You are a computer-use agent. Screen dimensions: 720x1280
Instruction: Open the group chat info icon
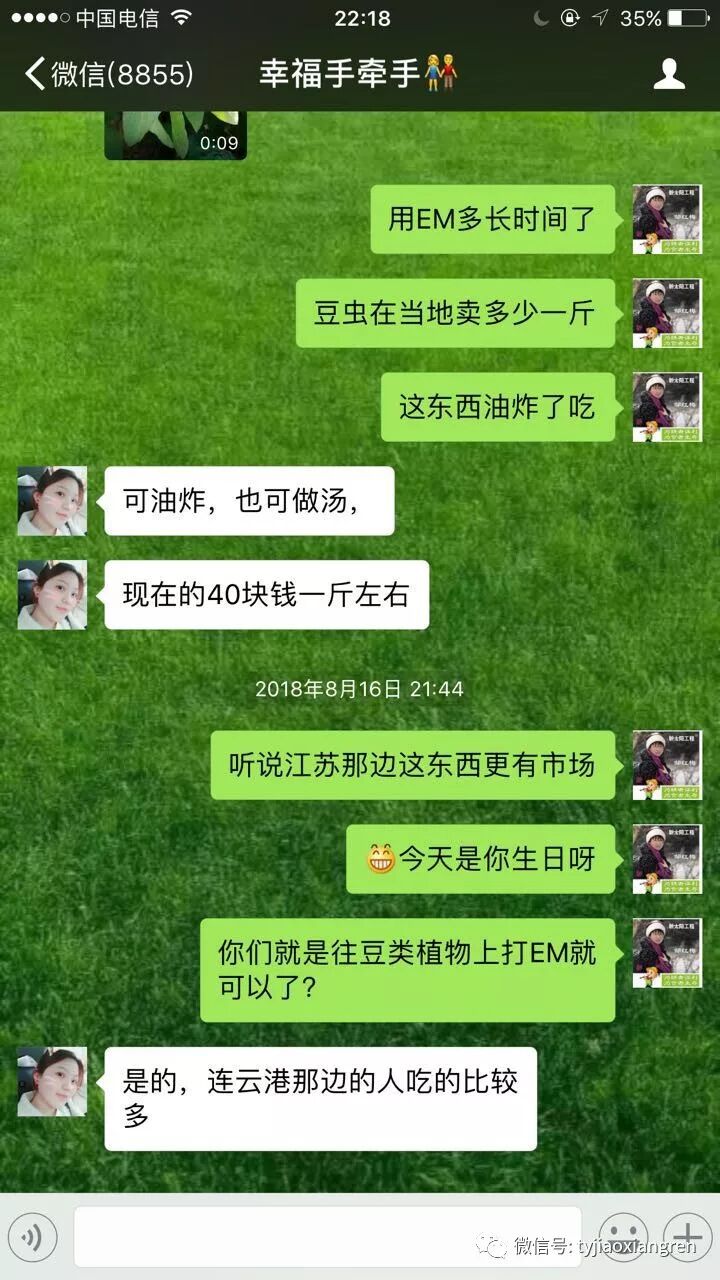(x=669, y=73)
